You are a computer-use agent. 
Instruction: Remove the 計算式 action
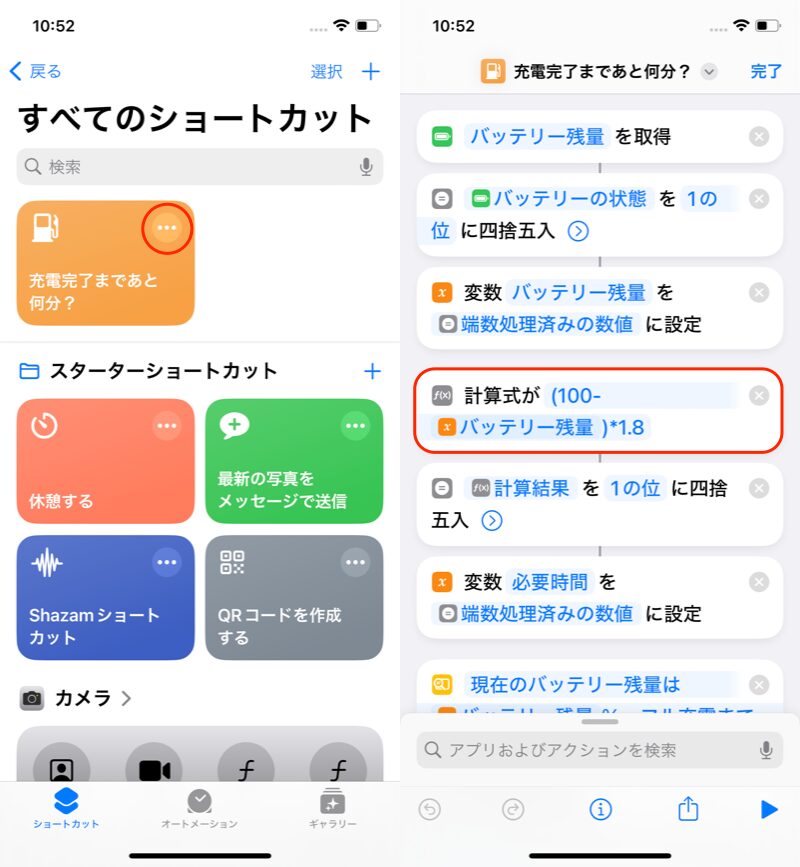[x=759, y=396]
